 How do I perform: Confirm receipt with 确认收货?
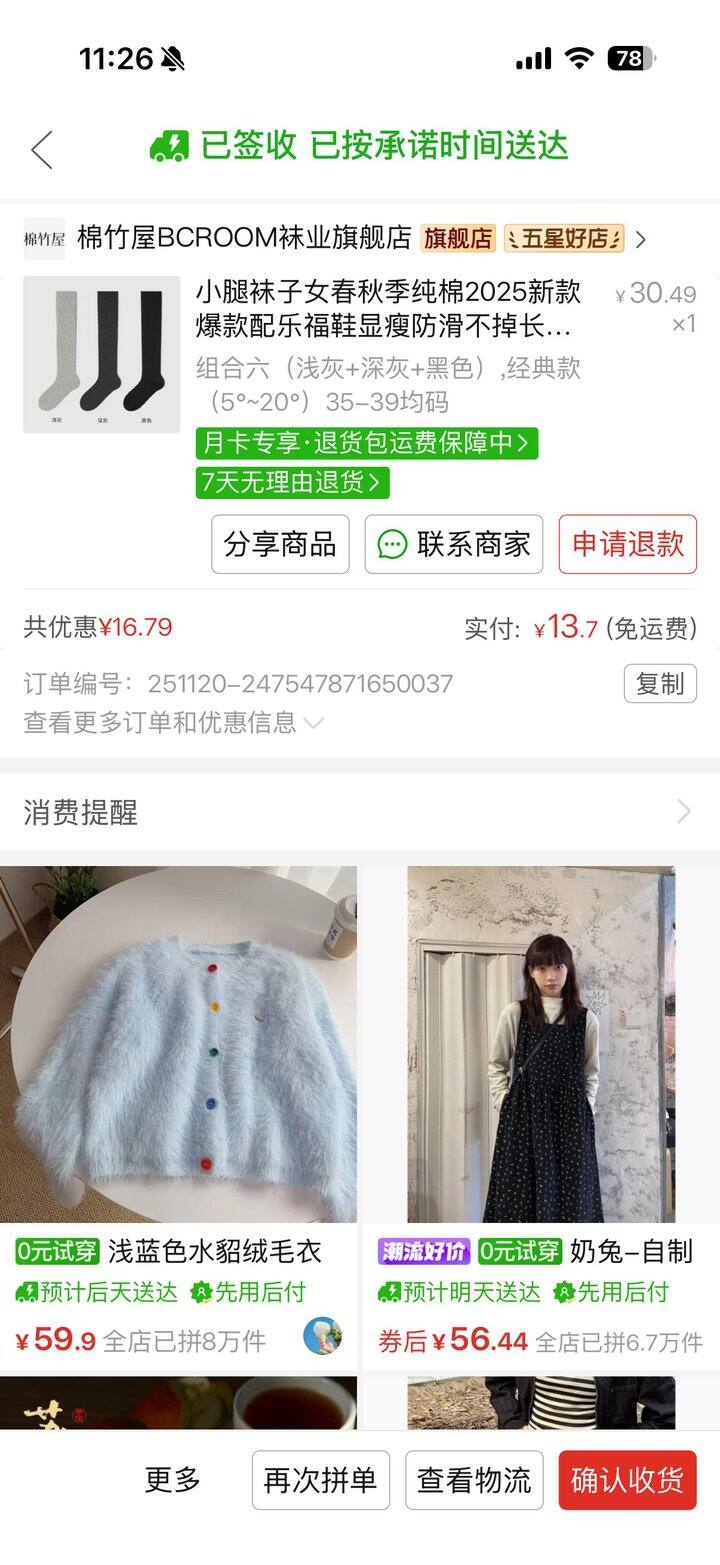coord(627,1480)
